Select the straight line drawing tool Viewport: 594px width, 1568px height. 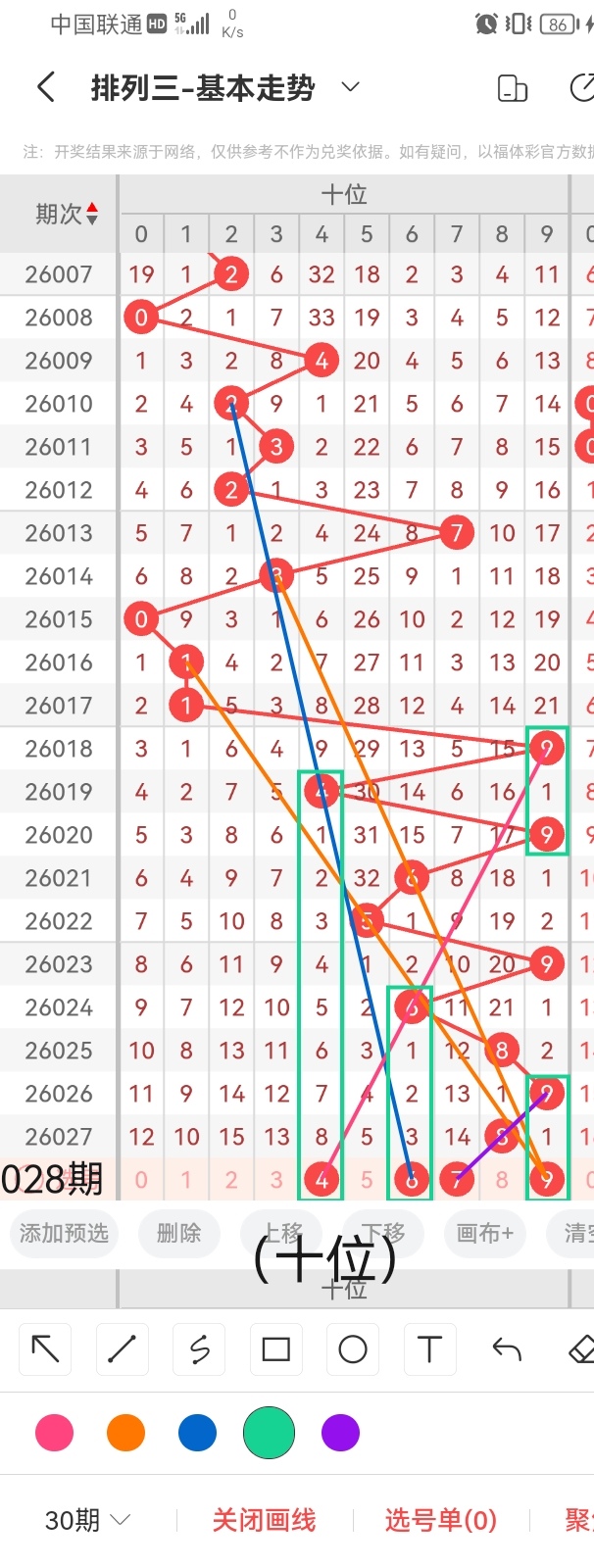tap(122, 1349)
